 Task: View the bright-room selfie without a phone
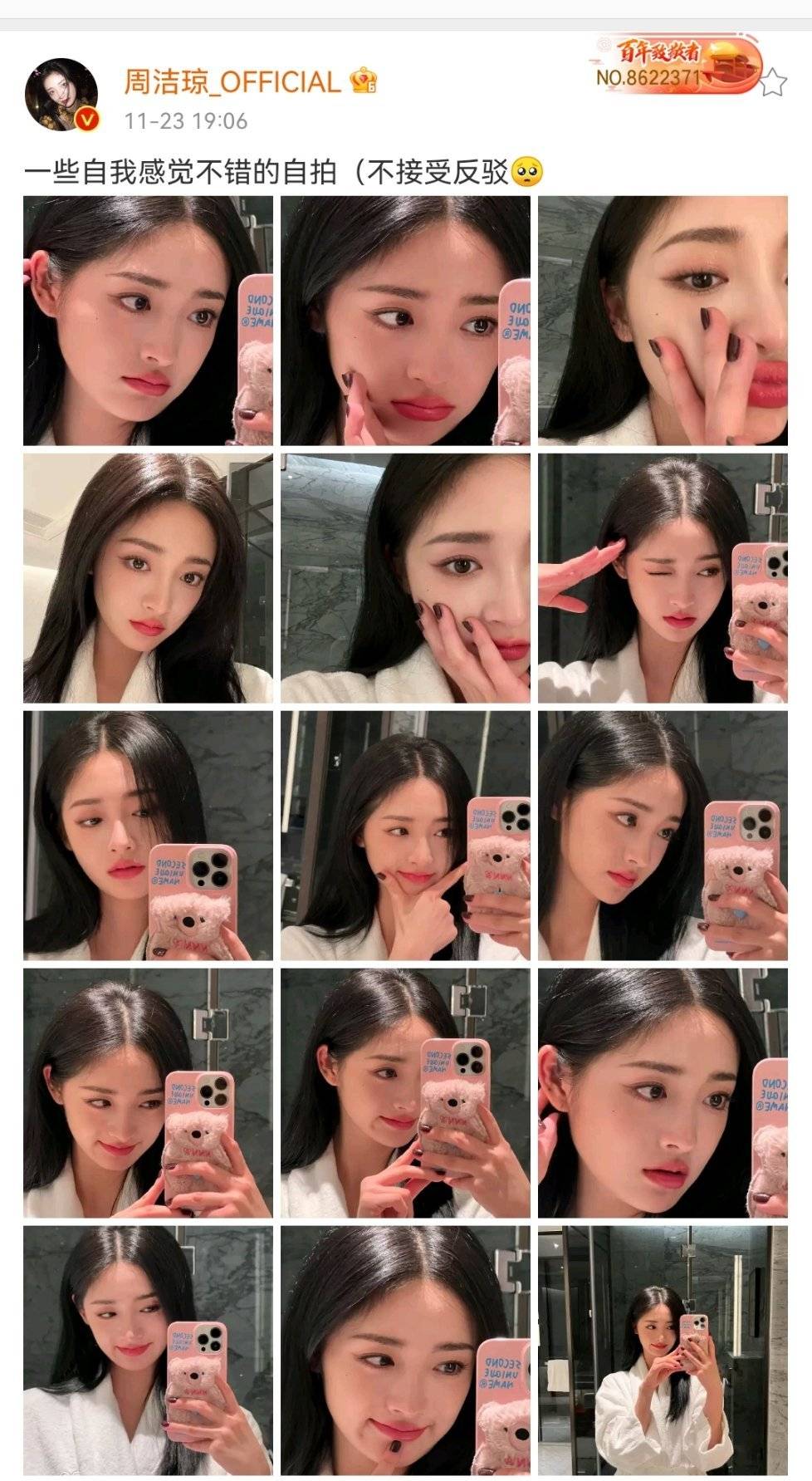pos(148,578)
